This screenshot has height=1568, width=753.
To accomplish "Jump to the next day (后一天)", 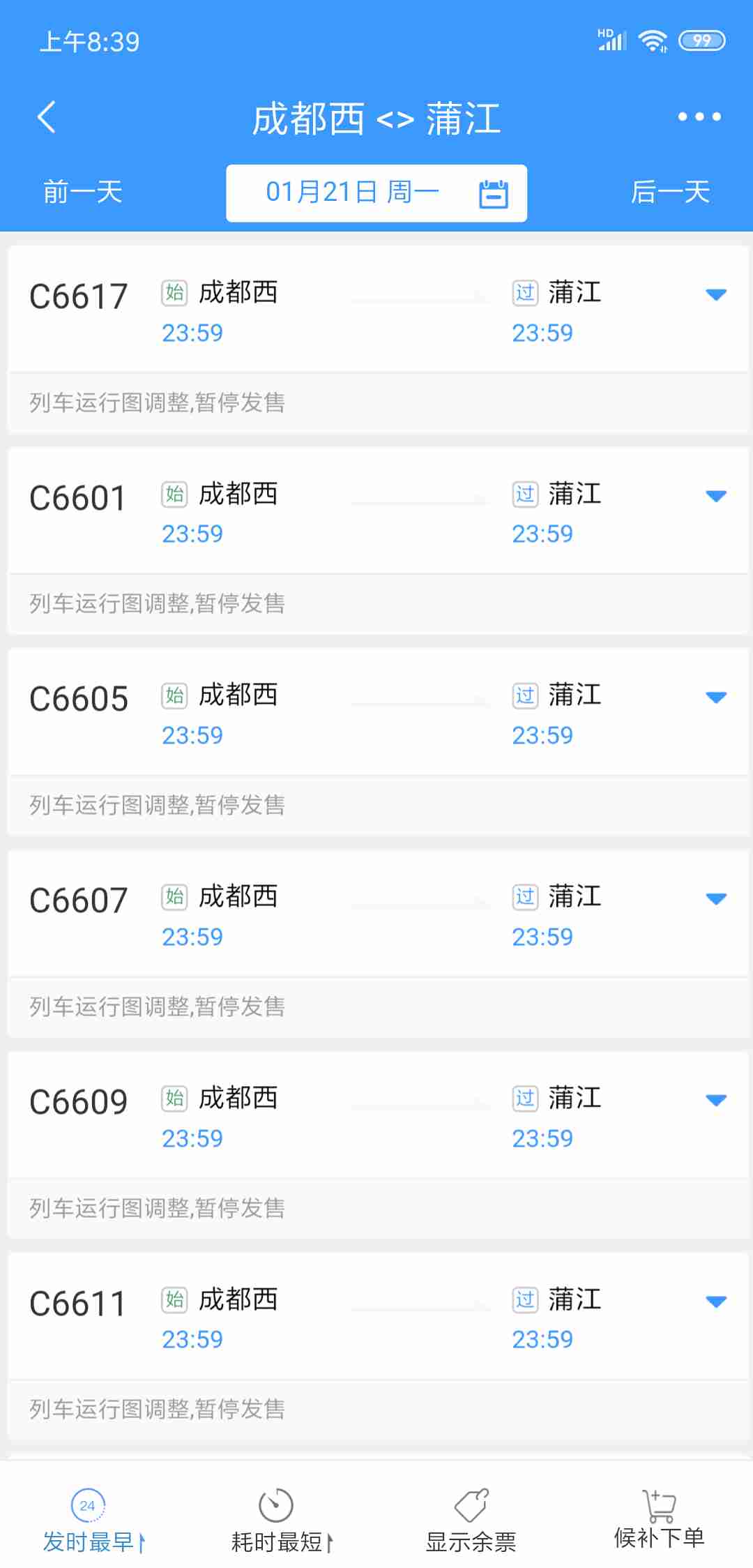I will click(670, 192).
